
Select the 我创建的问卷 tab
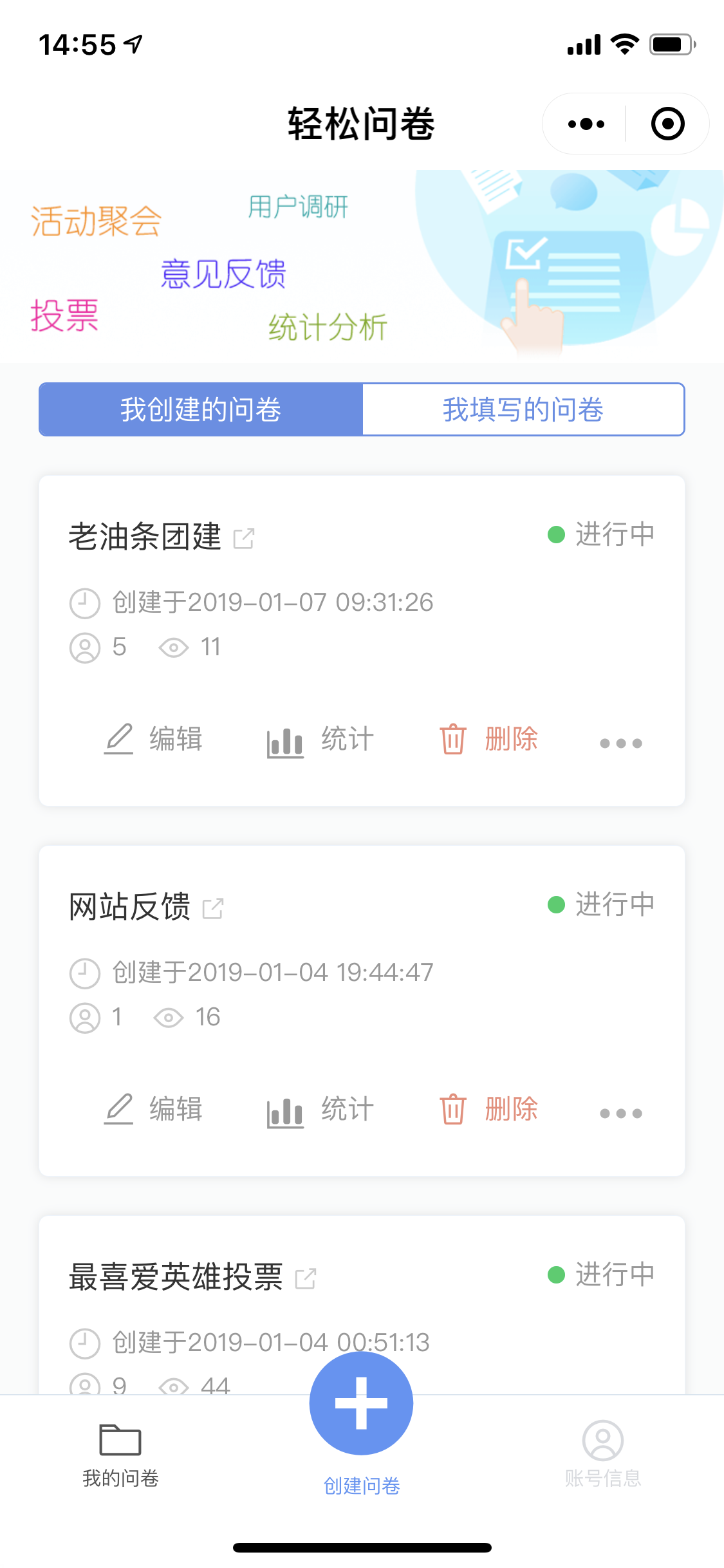tap(201, 409)
